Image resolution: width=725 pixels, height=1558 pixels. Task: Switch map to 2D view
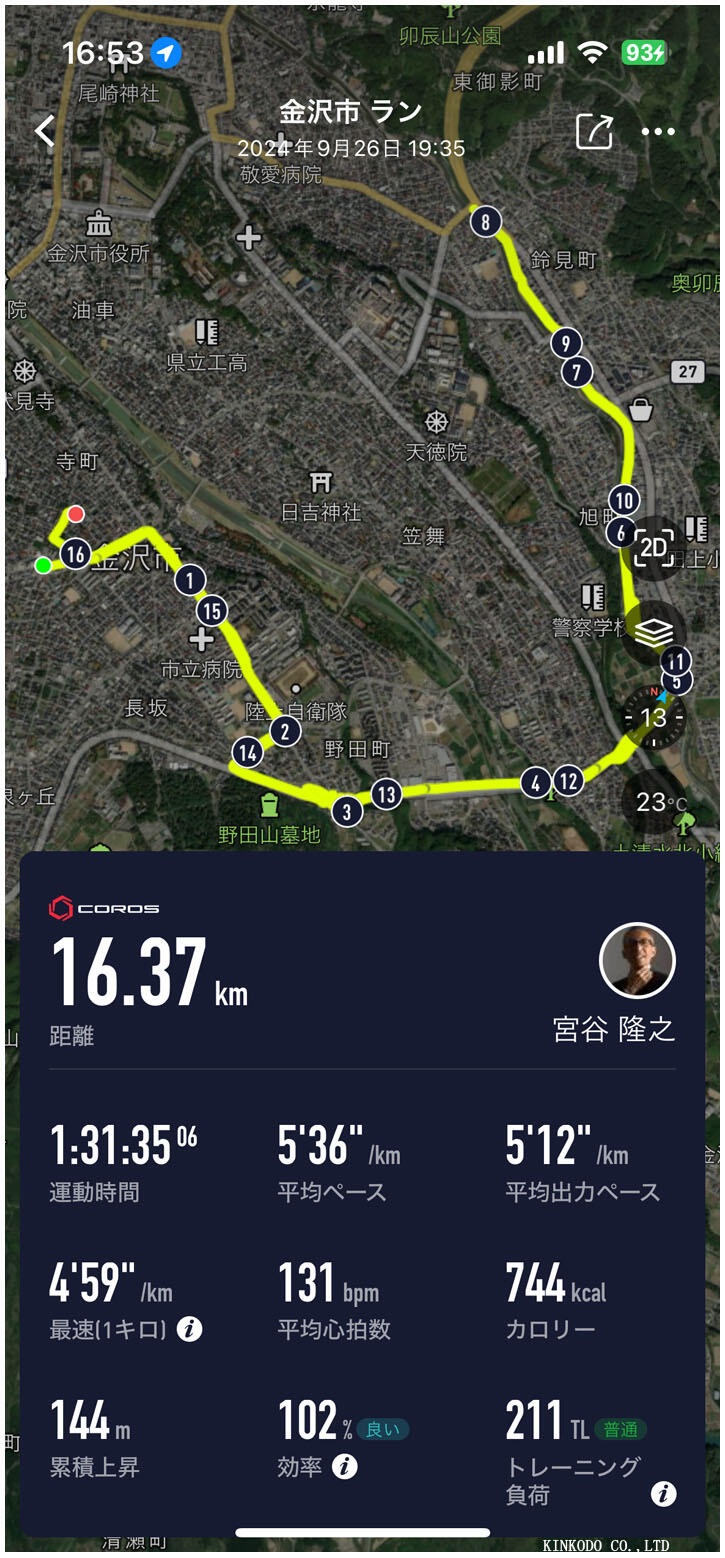(653, 547)
